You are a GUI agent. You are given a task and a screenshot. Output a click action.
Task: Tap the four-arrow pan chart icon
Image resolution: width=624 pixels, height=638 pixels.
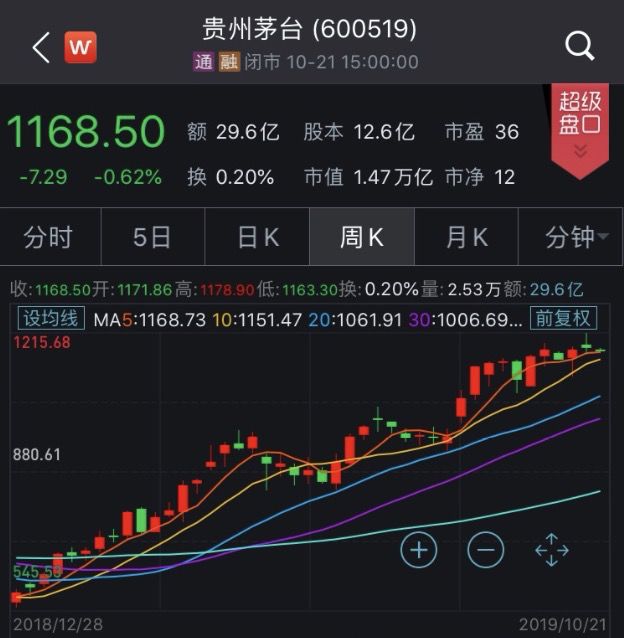click(552, 550)
